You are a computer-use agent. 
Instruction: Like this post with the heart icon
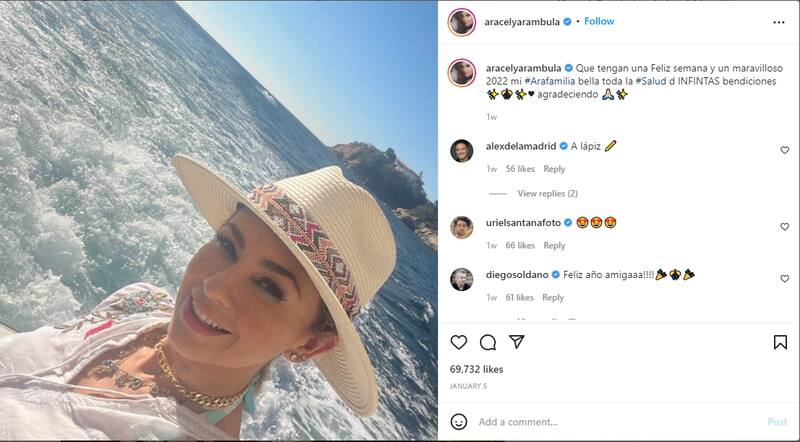[x=459, y=342]
